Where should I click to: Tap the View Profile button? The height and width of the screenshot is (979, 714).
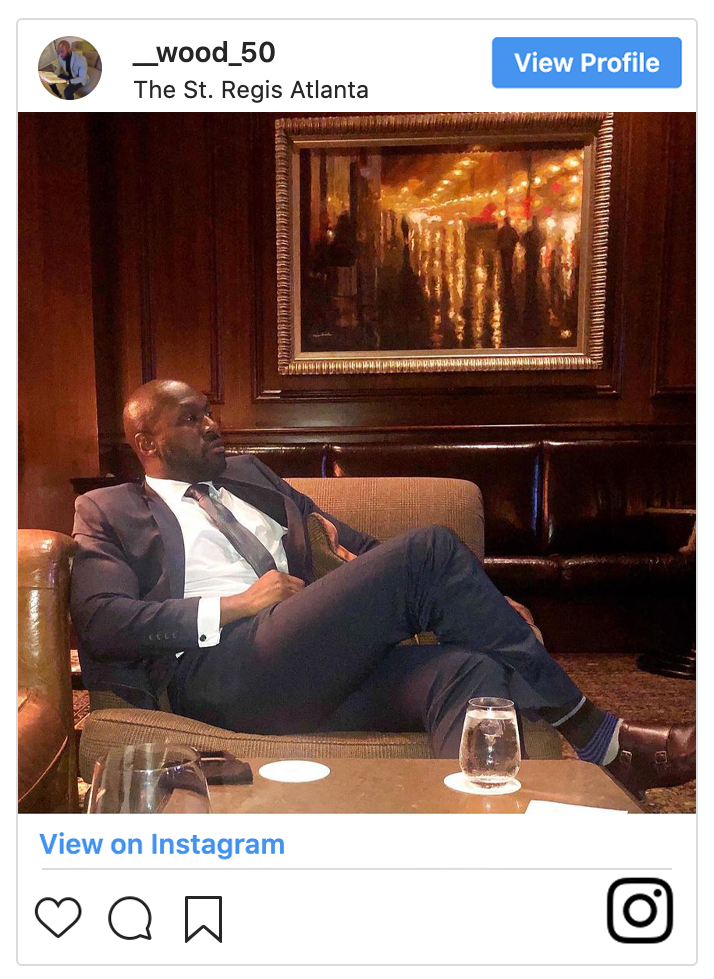[x=586, y=63]
